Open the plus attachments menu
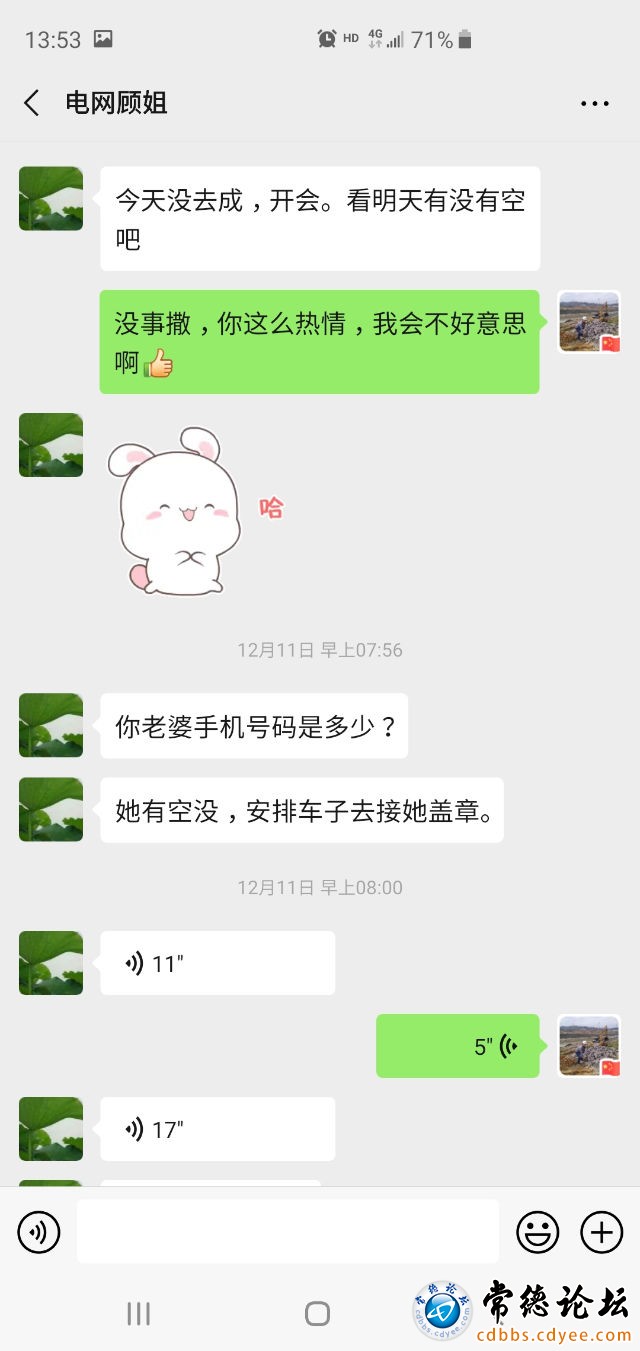This screenshot has width=640, height=1351. coord(602,1232)
